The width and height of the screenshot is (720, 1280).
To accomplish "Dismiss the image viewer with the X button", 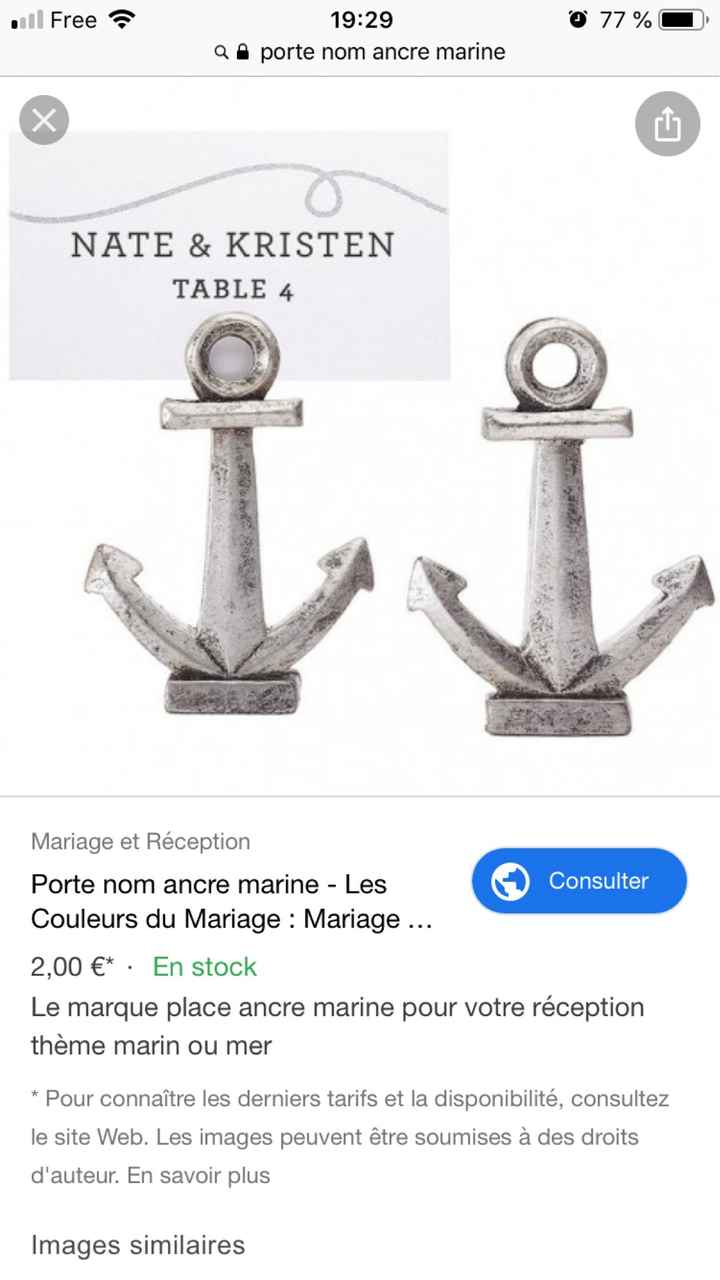I will (x=43, y=120).
